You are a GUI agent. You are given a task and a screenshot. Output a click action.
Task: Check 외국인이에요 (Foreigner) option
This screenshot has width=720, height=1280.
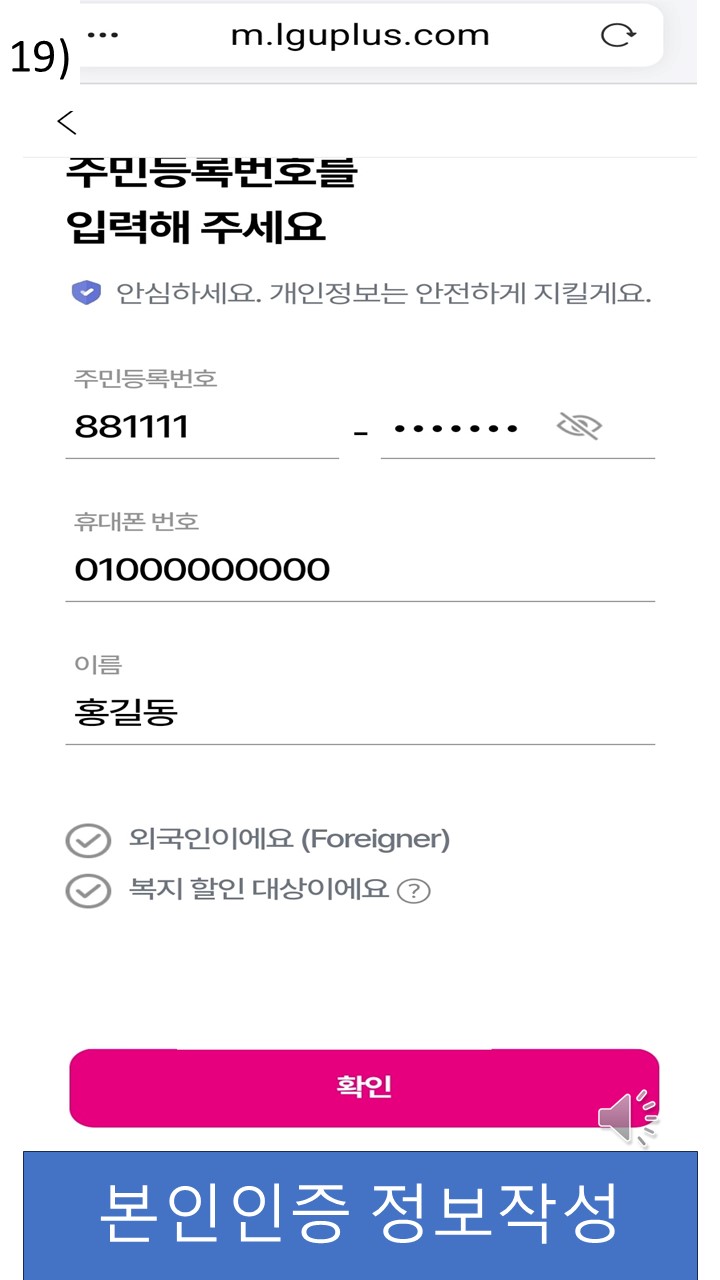tap(88, 841)
